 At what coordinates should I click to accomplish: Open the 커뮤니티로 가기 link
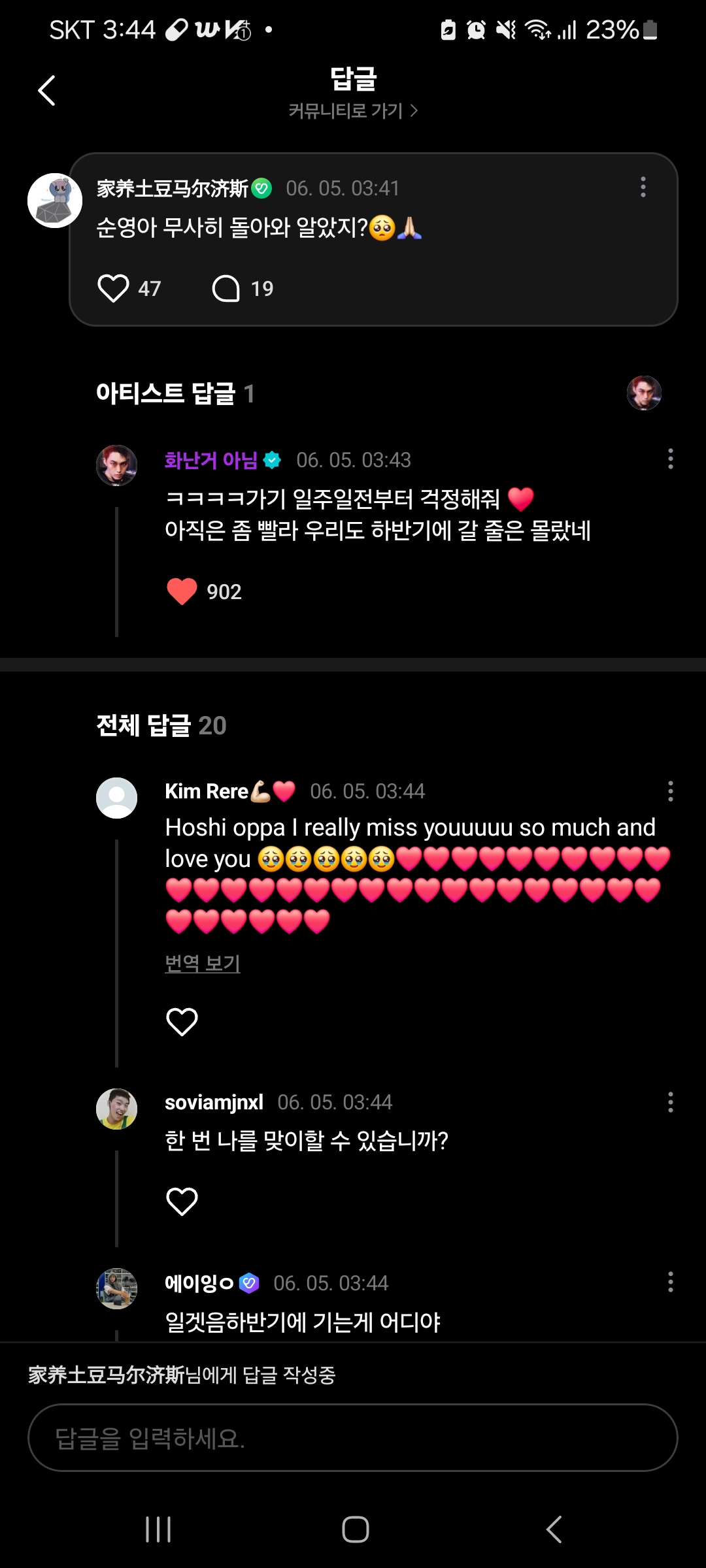[353, 111]
